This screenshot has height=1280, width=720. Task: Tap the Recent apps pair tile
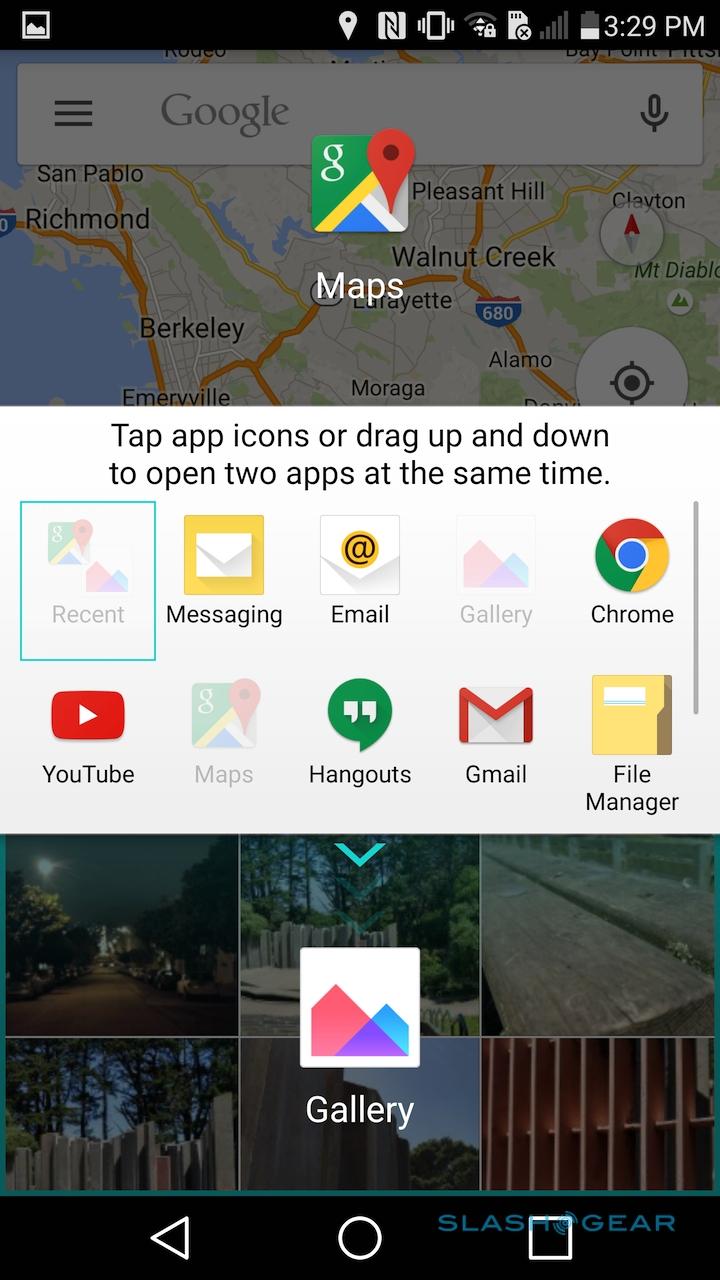click(88, 580)
